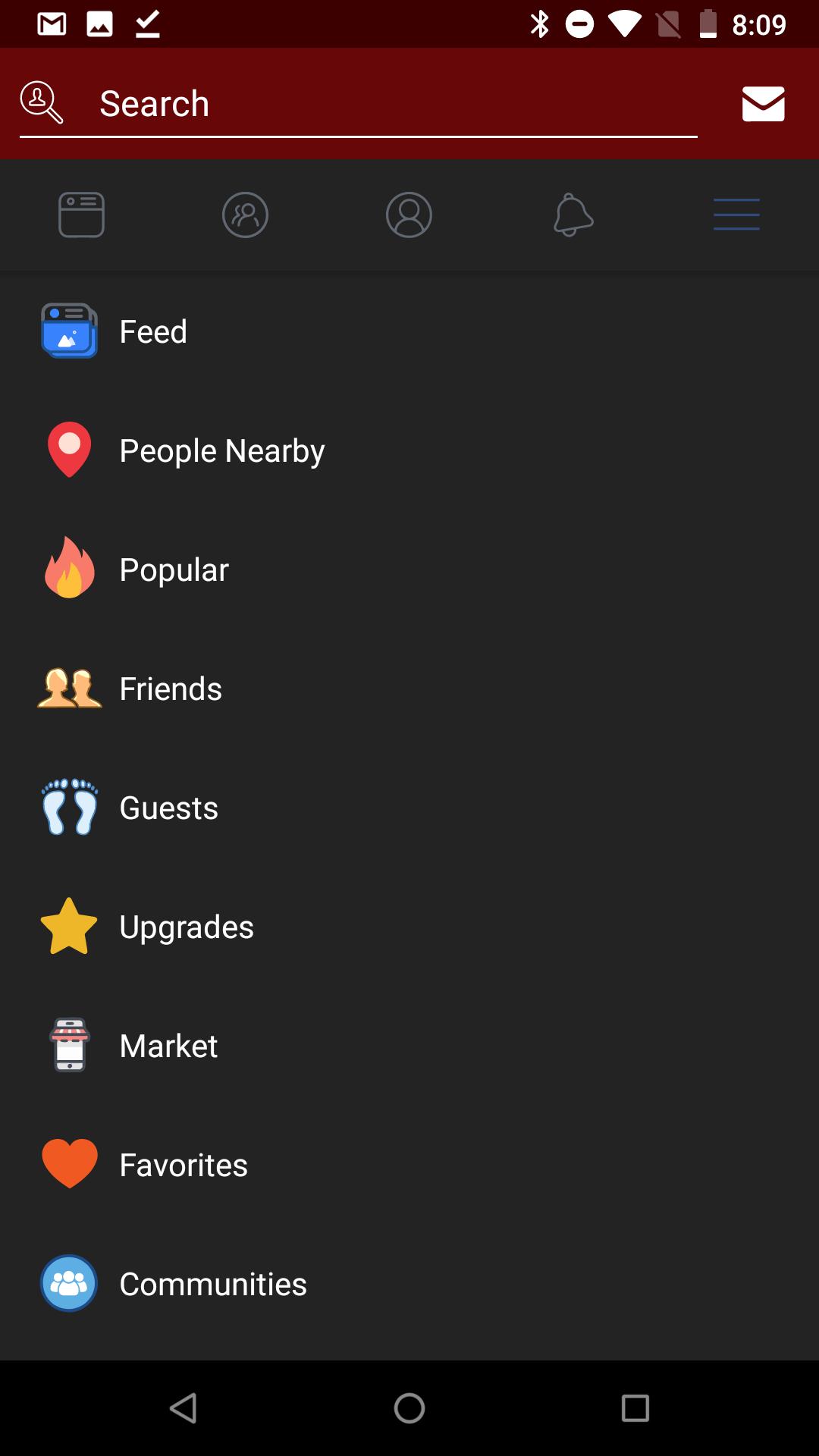
Task: Open Feed from the menu
Action: pyautogui.click(x=153, y=331)
